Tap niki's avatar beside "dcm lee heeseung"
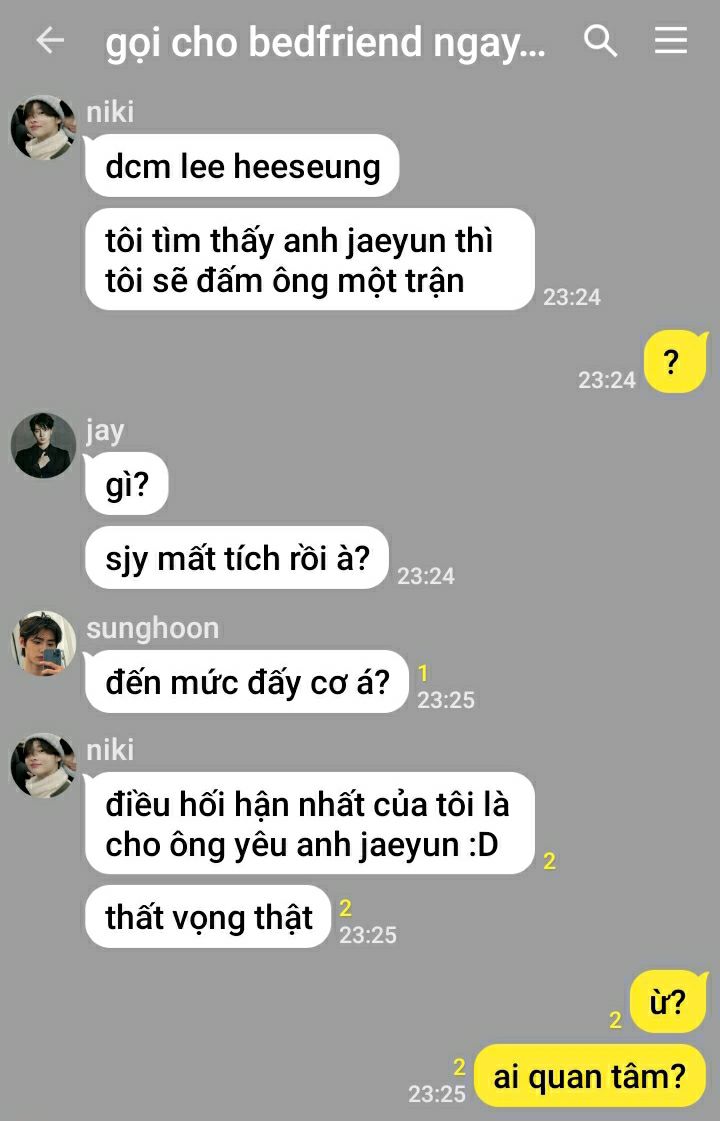 coord(43,127)
